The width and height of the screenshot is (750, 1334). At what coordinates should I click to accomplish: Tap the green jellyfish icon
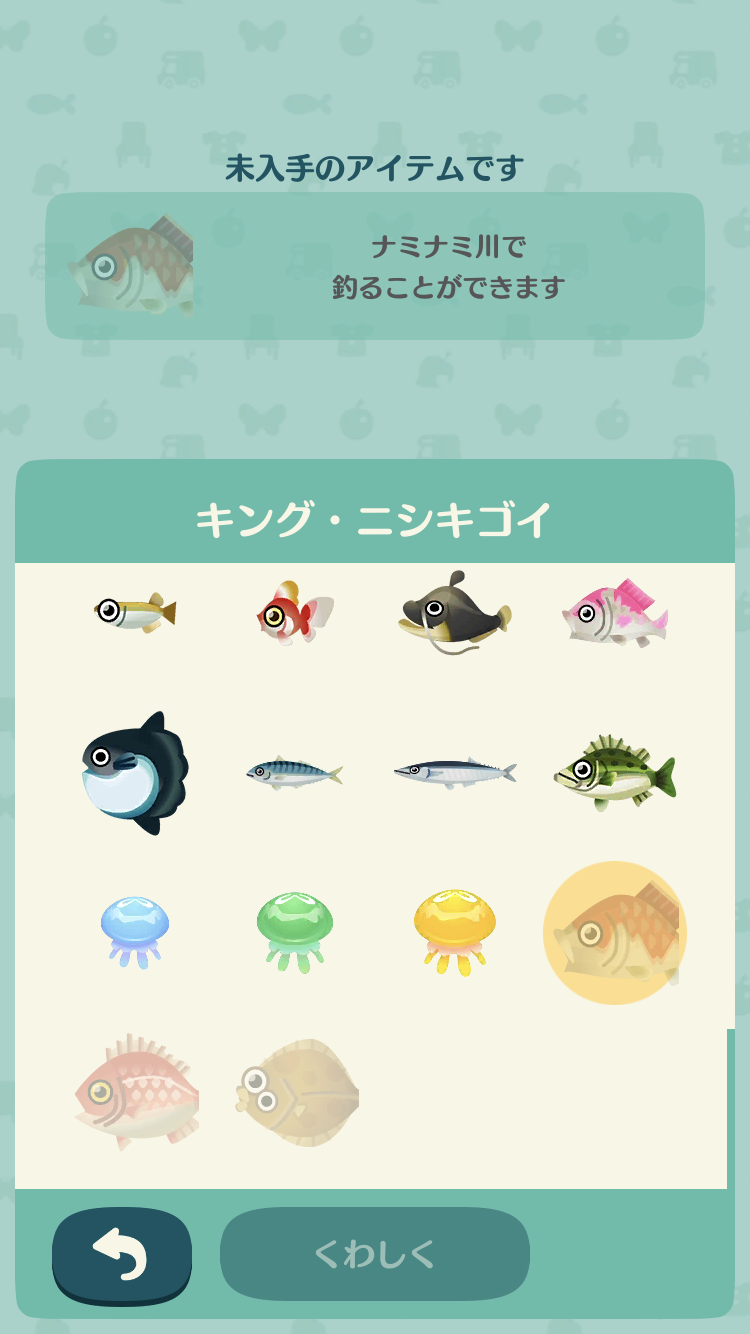tap(293, 933)
